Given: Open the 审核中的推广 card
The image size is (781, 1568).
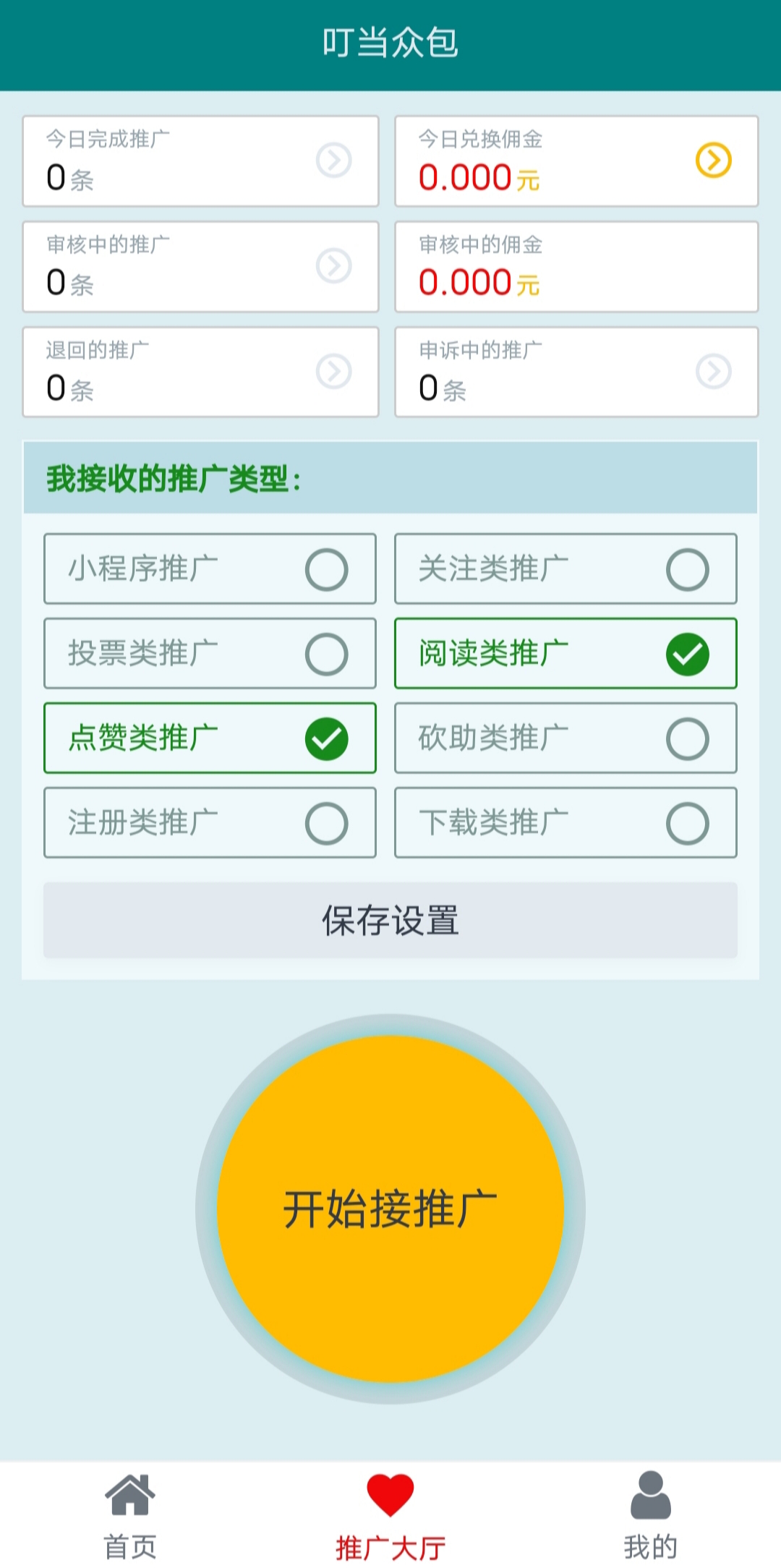Looking at the screenshot, I should click(200, 267).
